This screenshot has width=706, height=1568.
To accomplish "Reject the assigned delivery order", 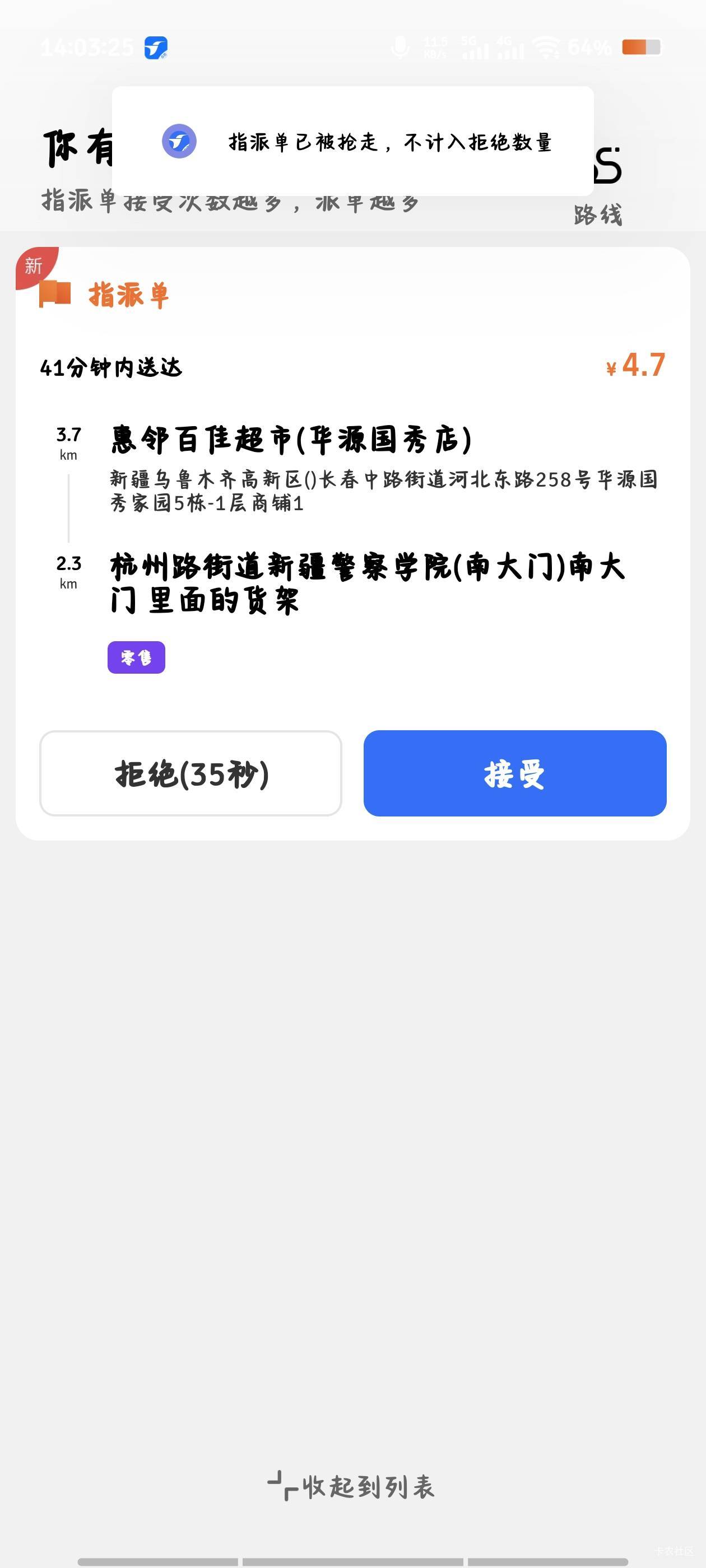I will click(191, 773).
